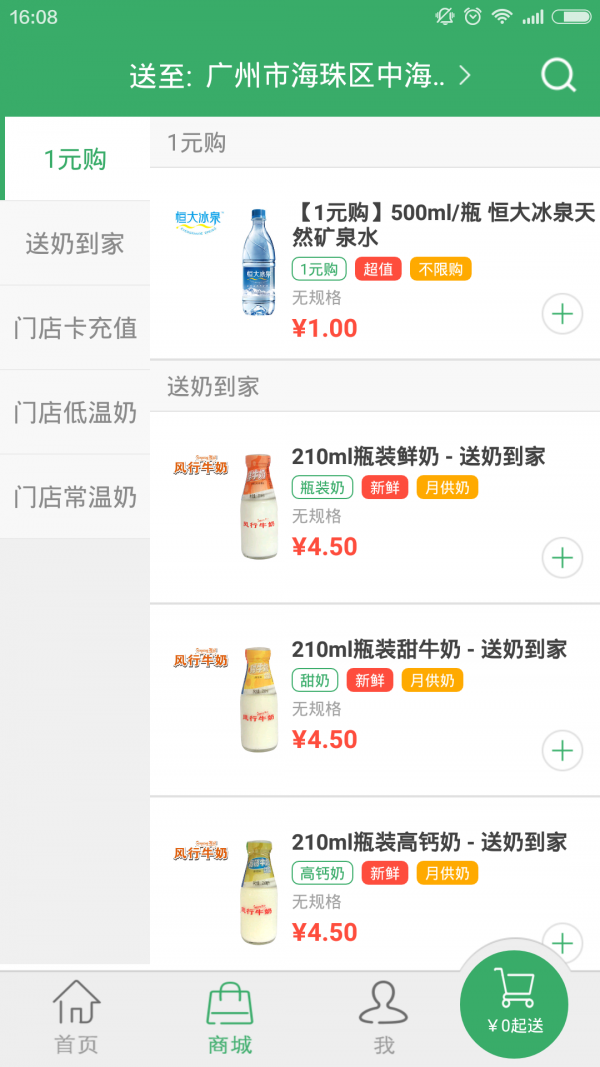
Task: Show the 门店低温奶 category
Action: tap(75, 412)
